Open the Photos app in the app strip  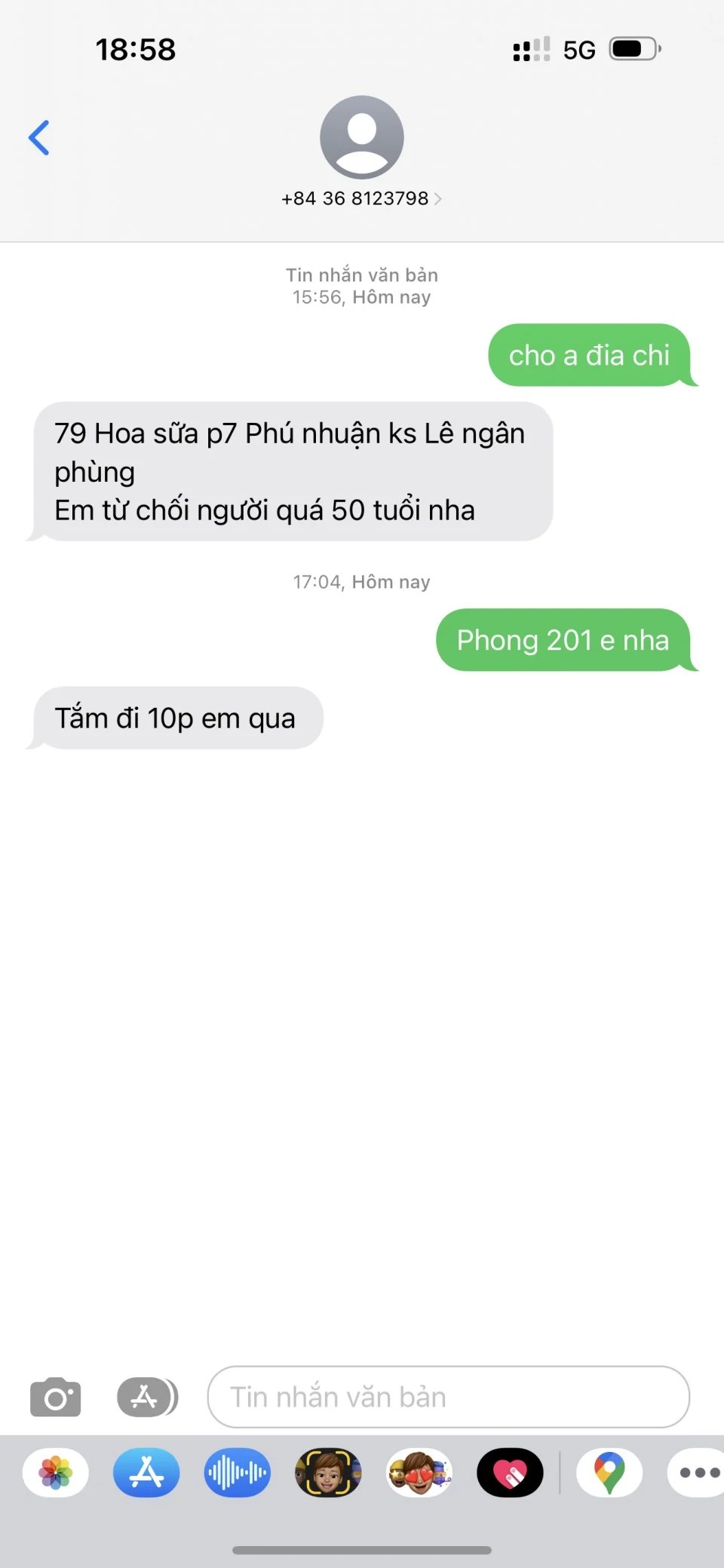56,1472
